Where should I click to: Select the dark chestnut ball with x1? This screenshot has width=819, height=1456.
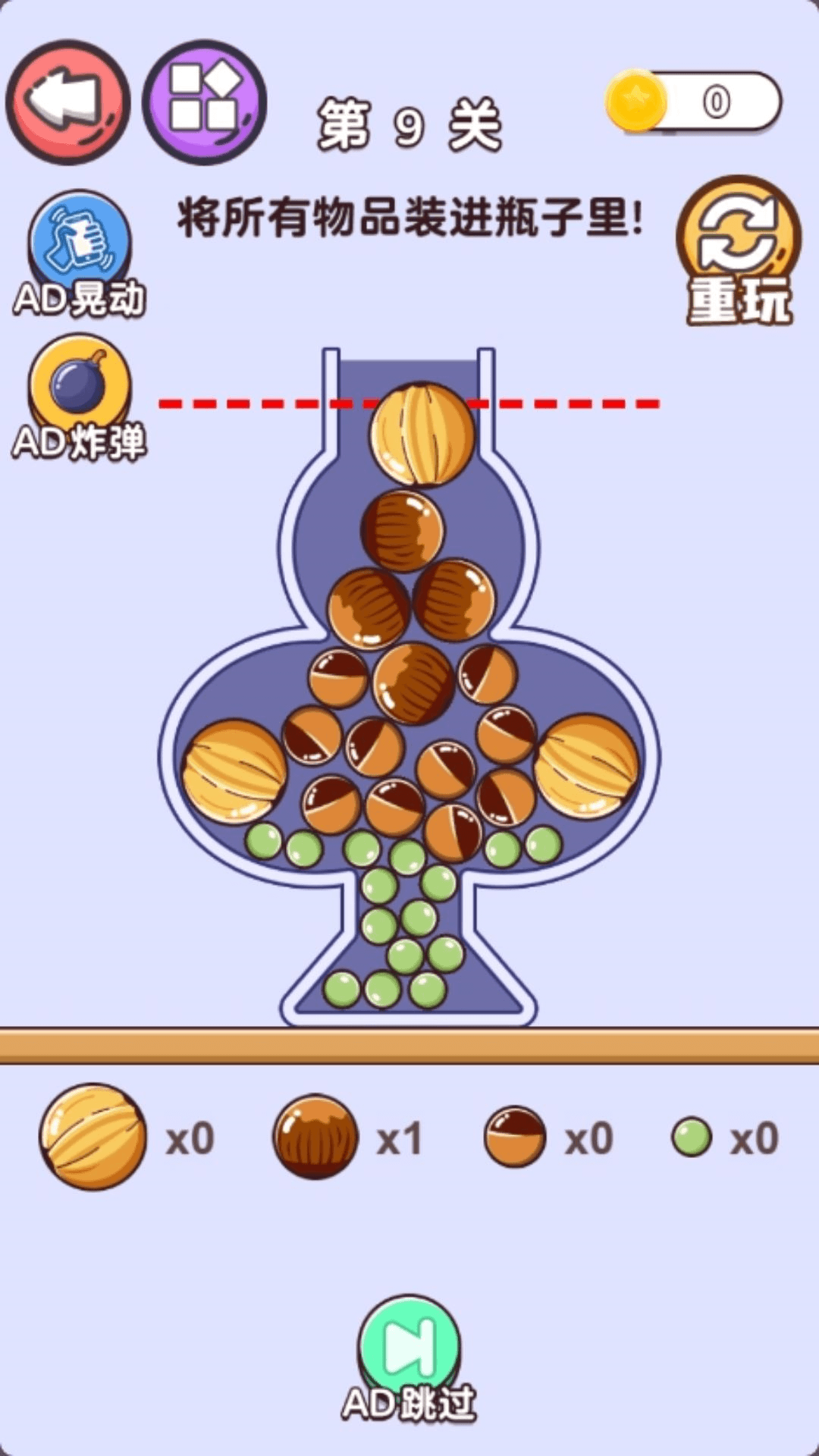(315, 1136)
